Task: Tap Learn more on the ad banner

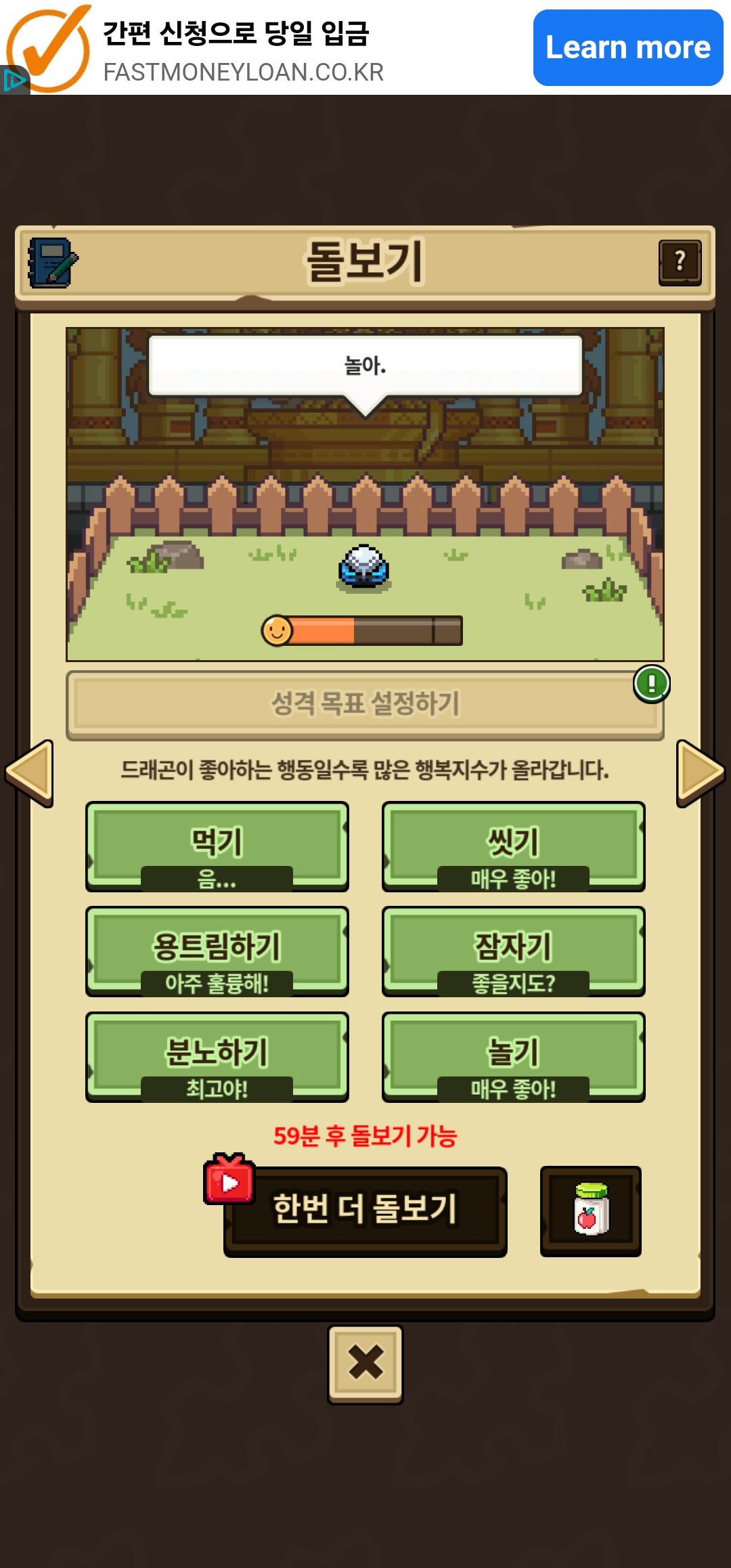Action: point(628,47)
